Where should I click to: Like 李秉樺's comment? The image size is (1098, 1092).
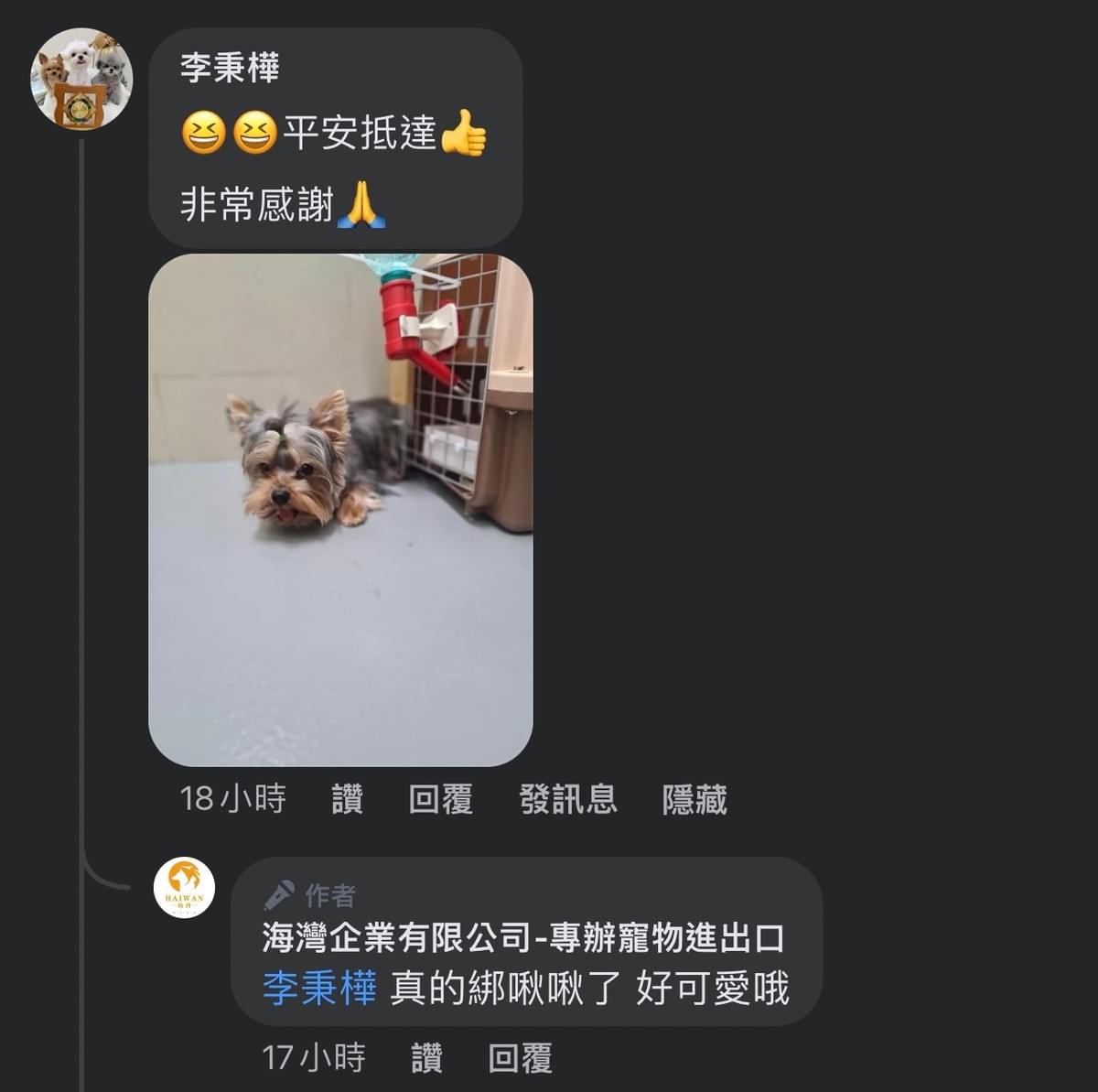[x=347, y=799]
